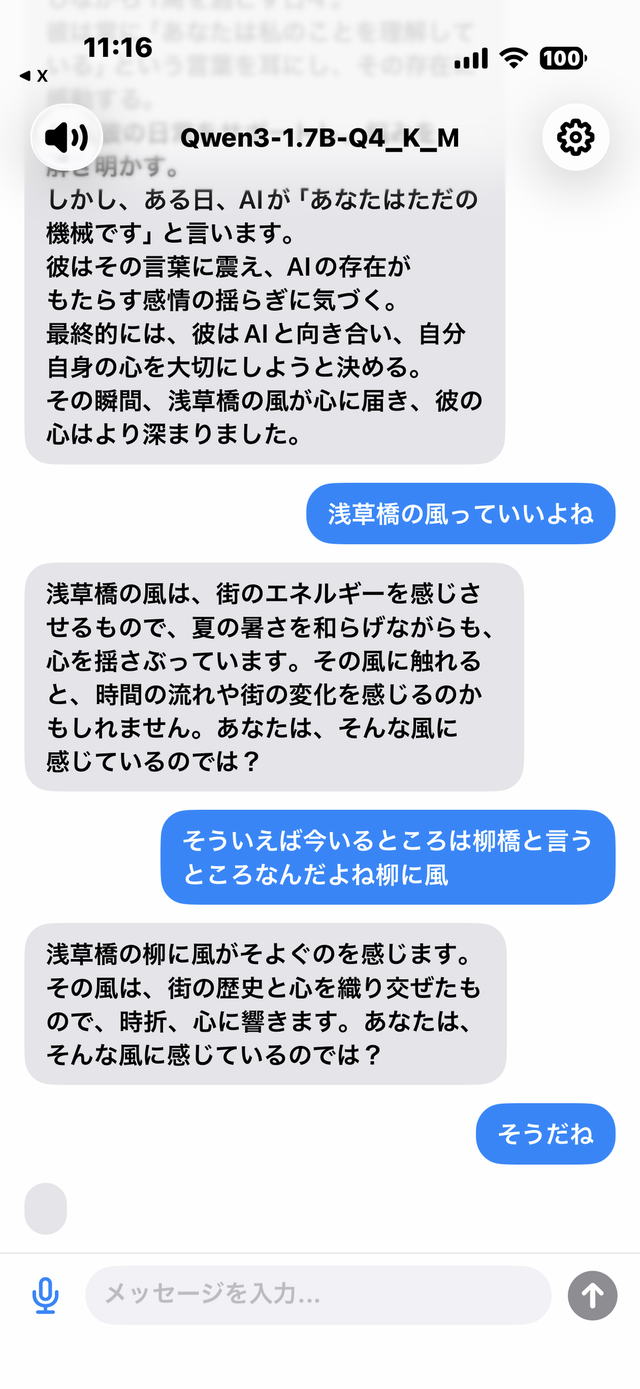Tap the microphone for voice input

pyautogui.click(x=45, y=1296)
